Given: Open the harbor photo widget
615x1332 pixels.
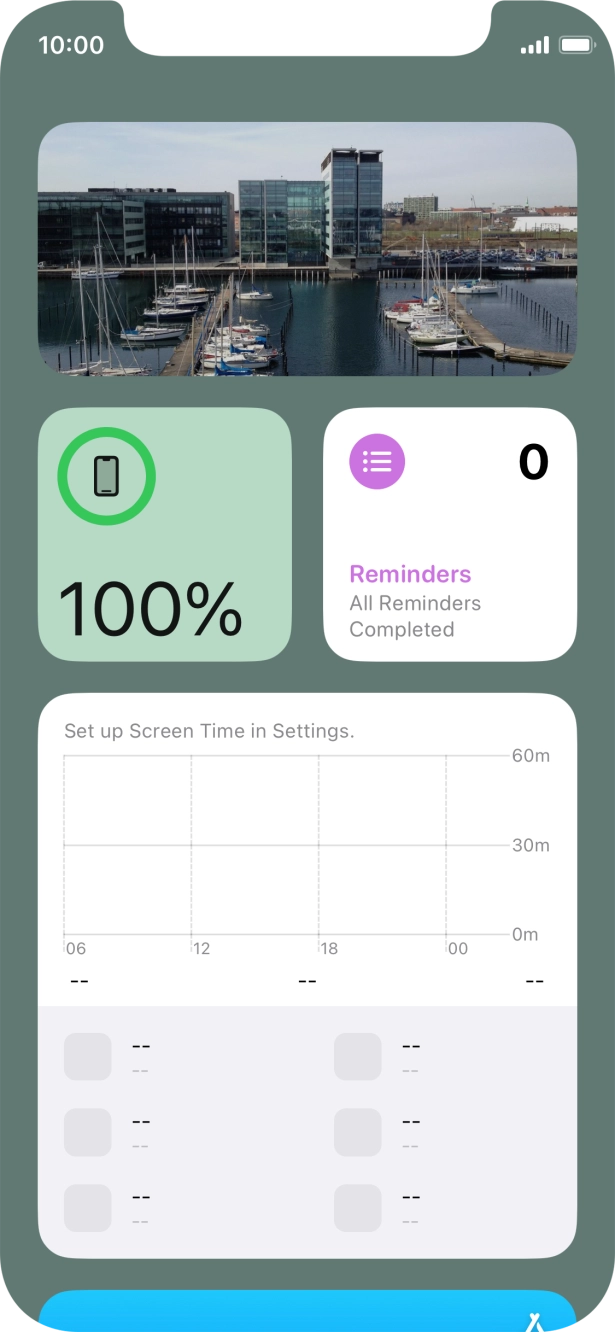Looking at the screenshot, I should point(307,249).
